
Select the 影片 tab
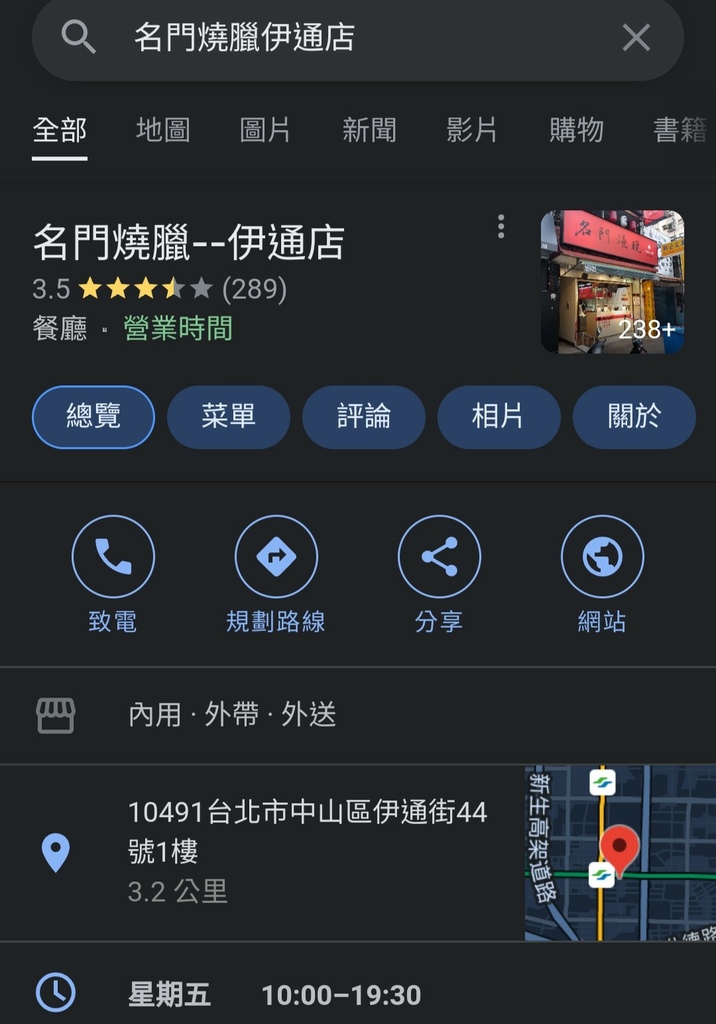pyautogui.click(x=472, y=130)
